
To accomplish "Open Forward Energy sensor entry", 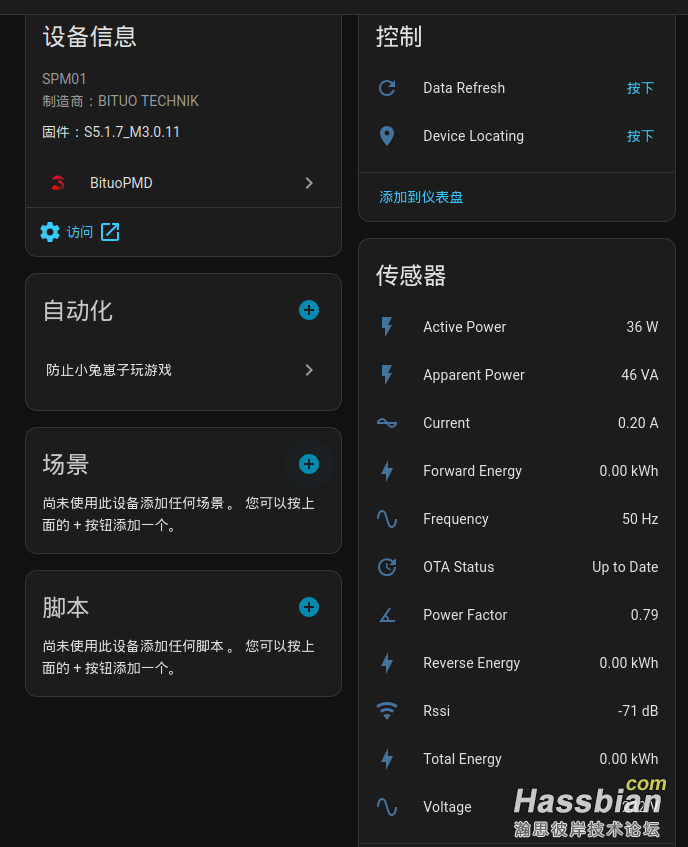I will click(x=517, y=471).
